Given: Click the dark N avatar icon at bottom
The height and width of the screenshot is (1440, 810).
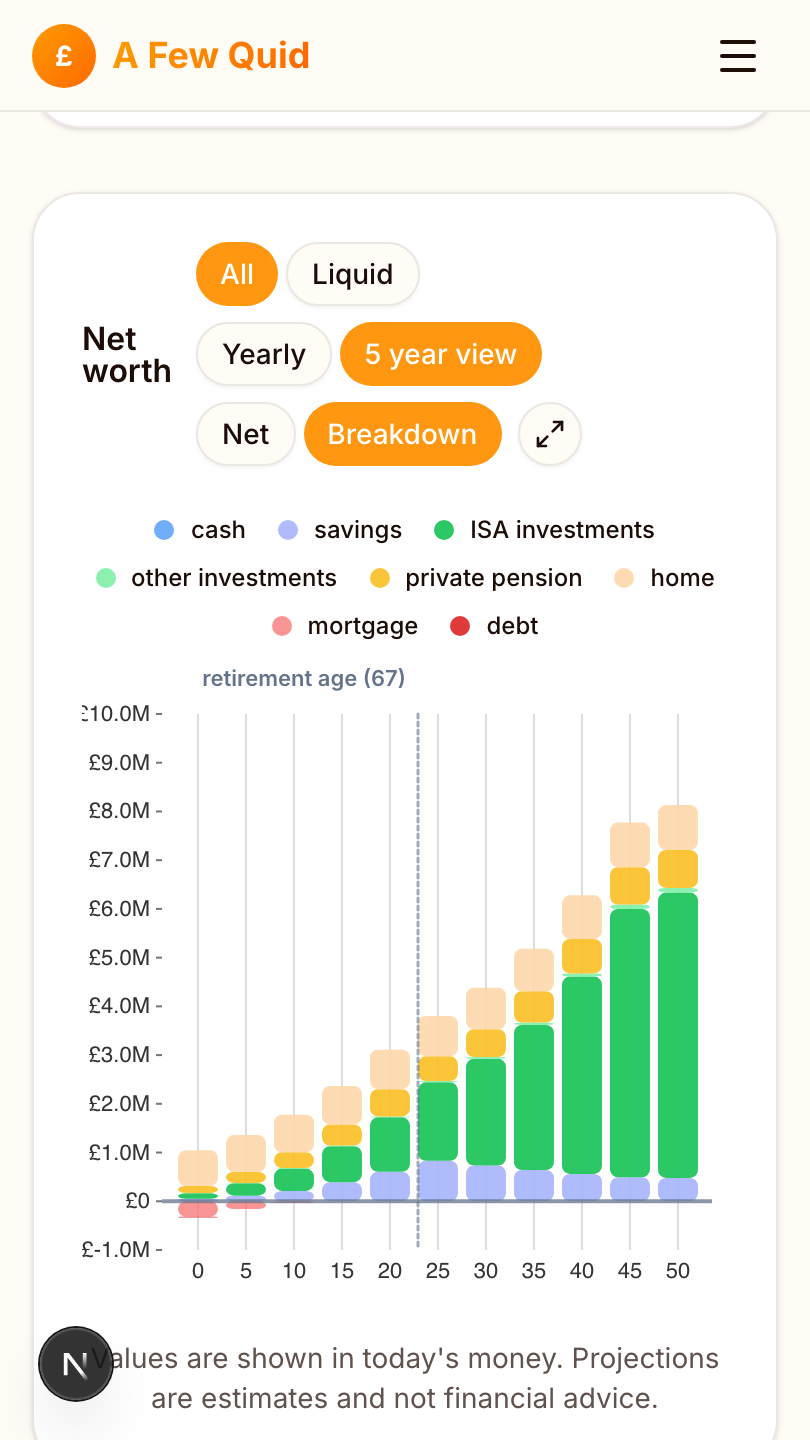Looking at the screenshot, I should click(x=76, y=1363).
